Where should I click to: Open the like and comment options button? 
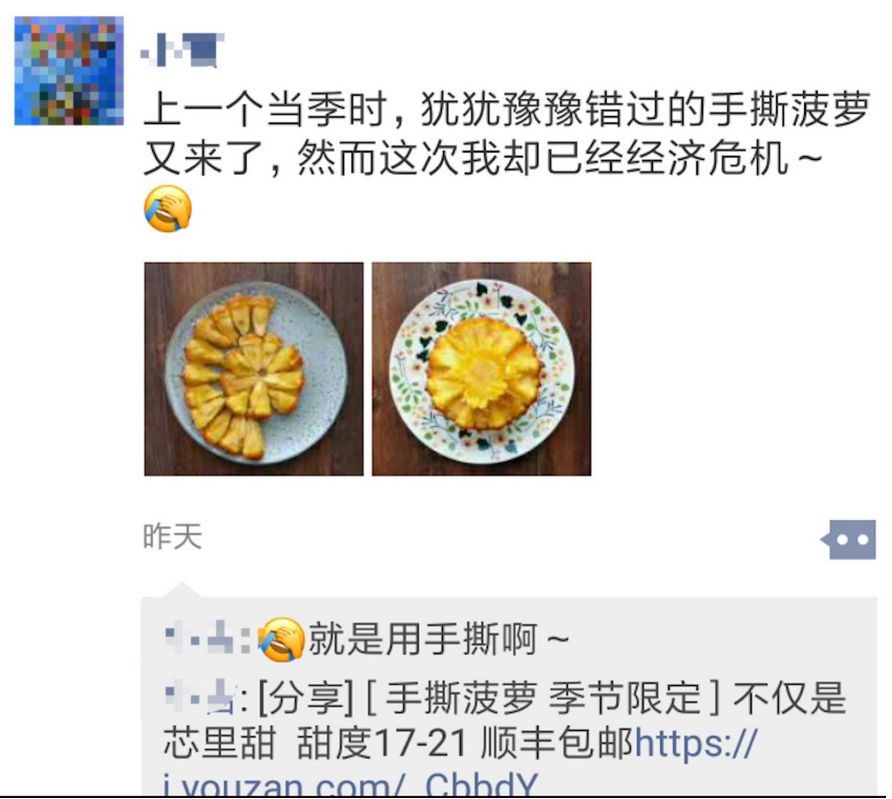(x=848, y=539)
